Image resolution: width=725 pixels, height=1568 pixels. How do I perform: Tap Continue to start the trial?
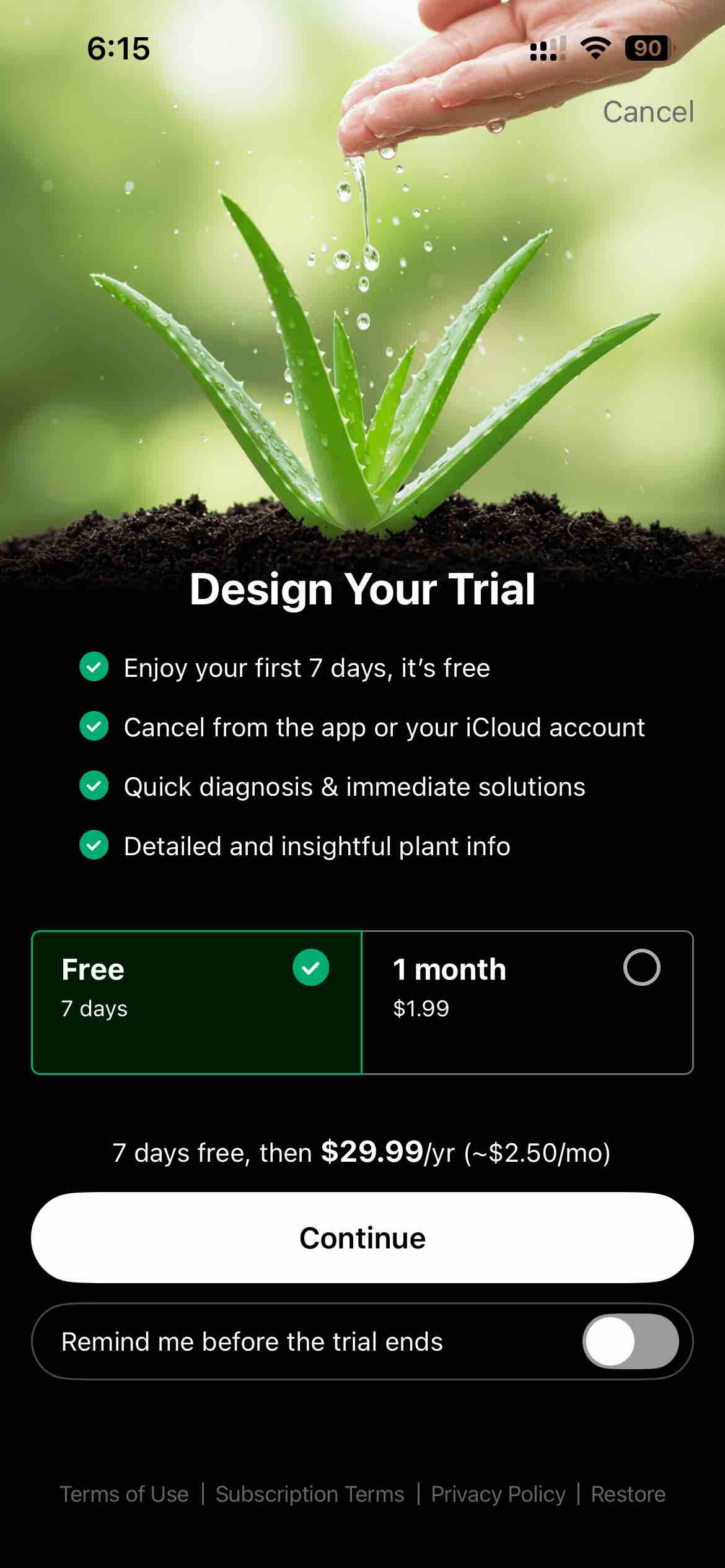[x=362, y=1239]
